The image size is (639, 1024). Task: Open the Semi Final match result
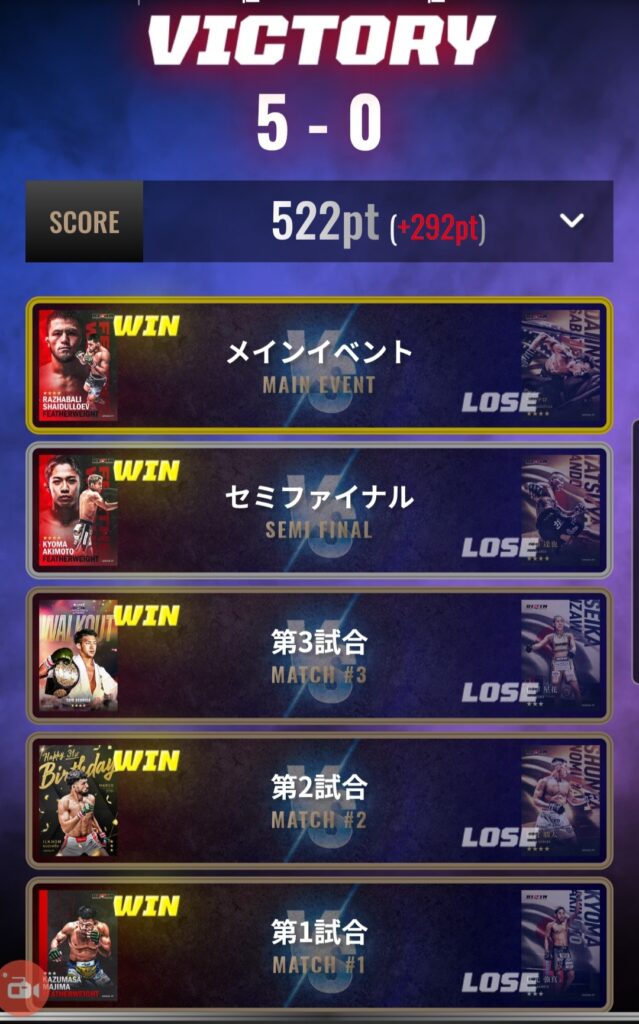pyautogui.click(x=320, y=510)
